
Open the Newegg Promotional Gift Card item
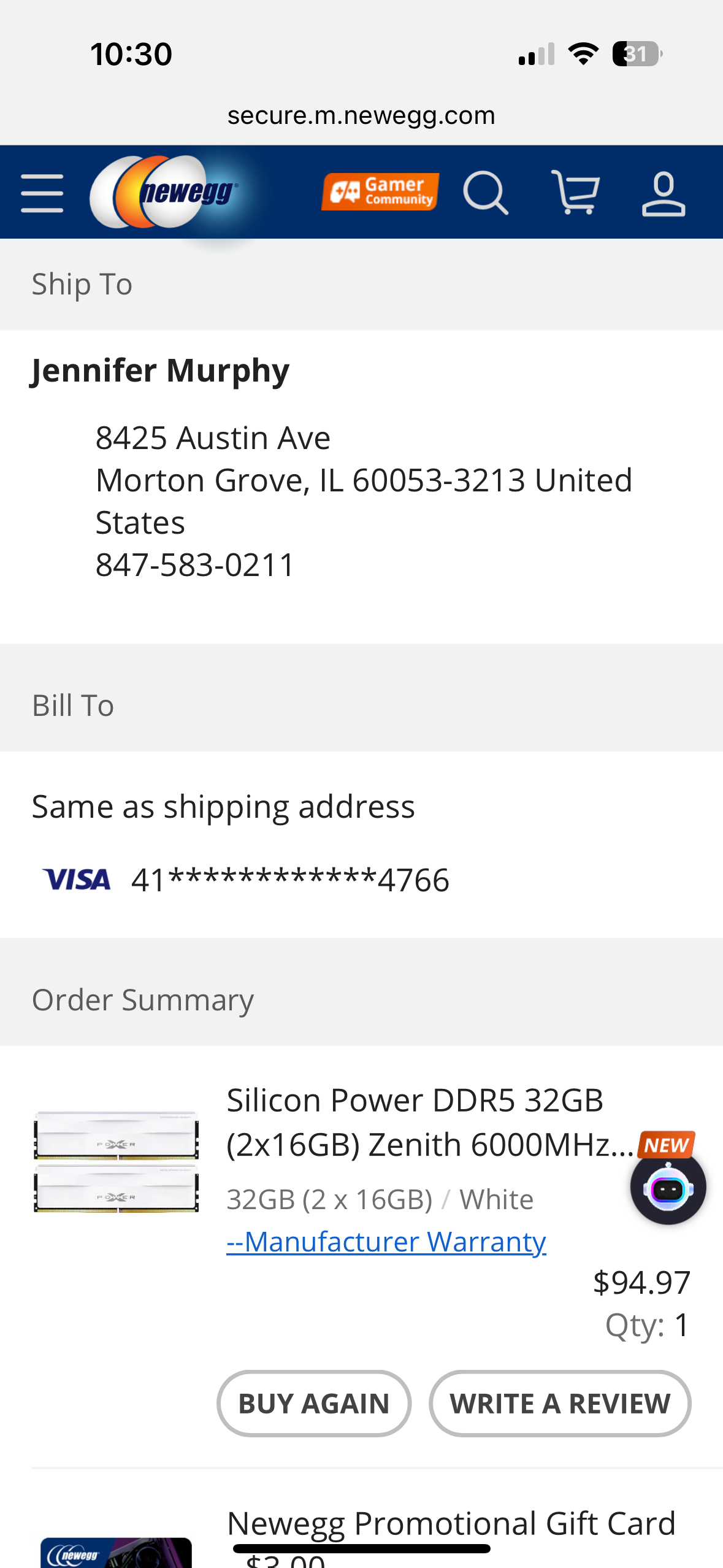tap(451, 1524)
